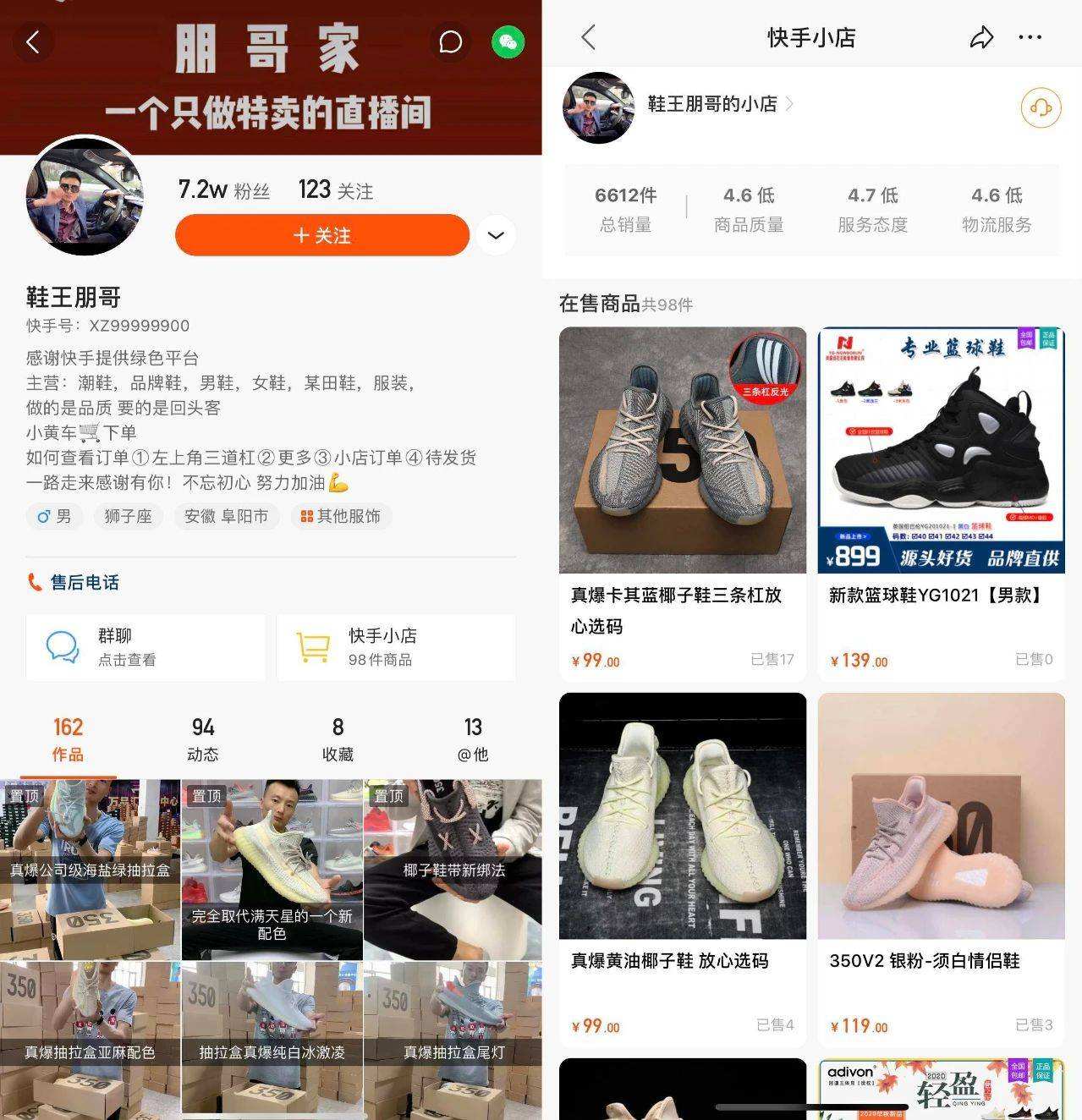The image size is (1082, 1120).
Task: Tap the back chevron on the shop page
Action: click(589, 37)
